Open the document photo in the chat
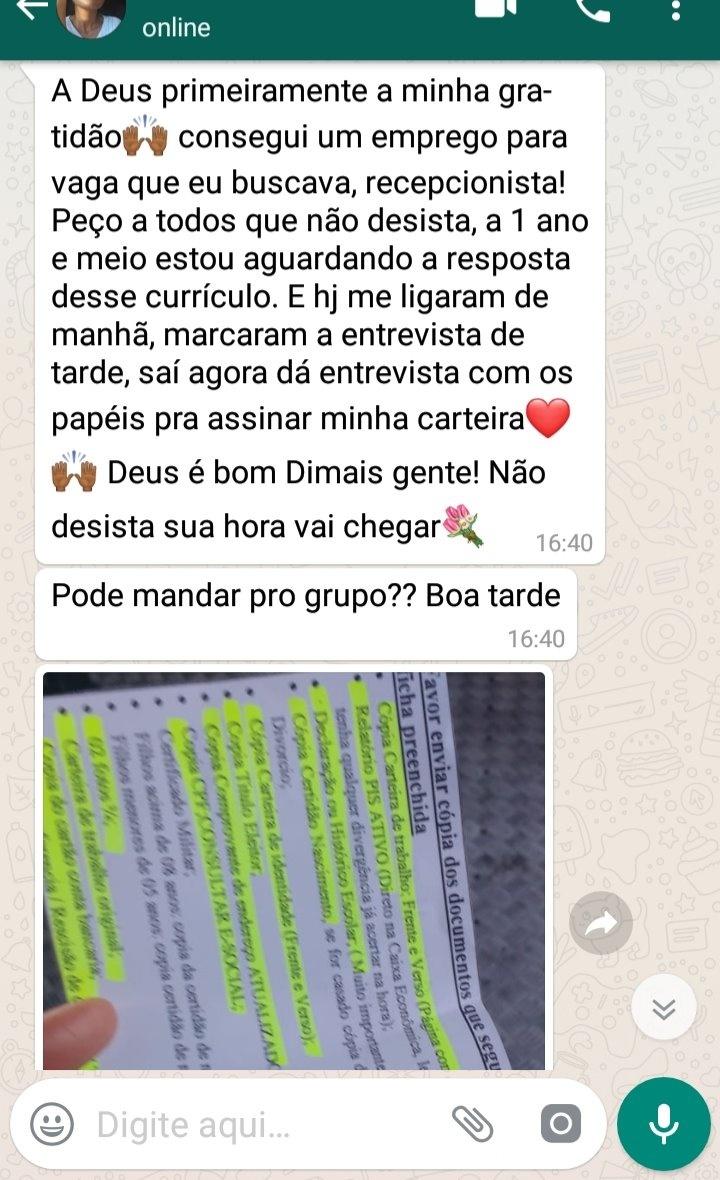This screenshot has width=720, height=1180. point(294,870)
